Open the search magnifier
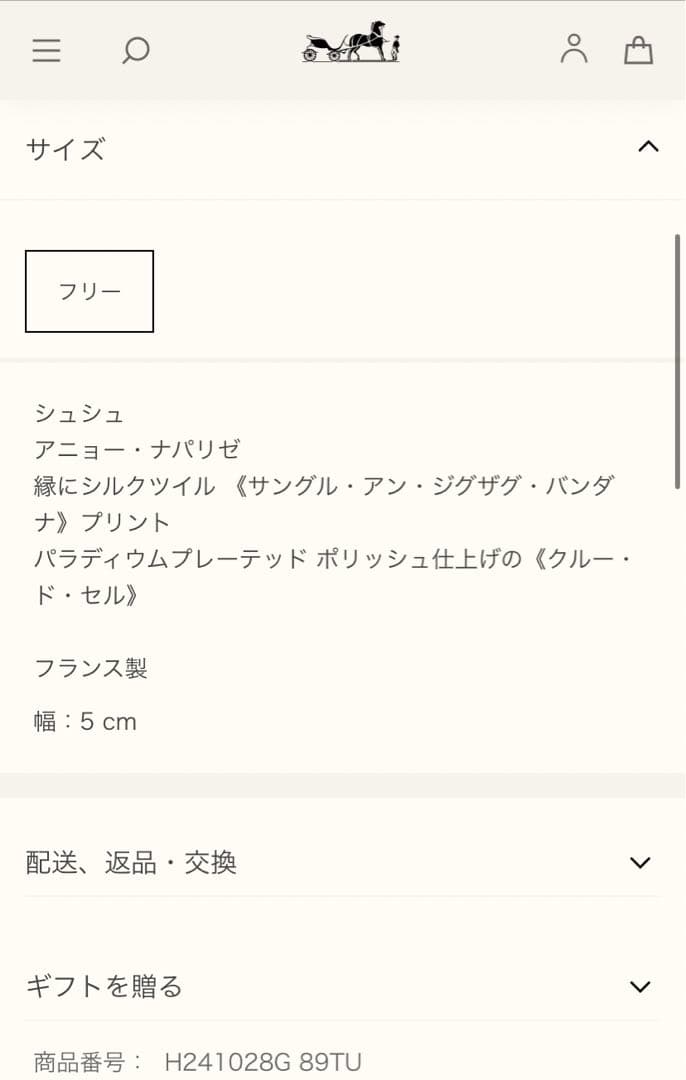Viewport: 686px width, 1080px height. click(x=135, y=50)
